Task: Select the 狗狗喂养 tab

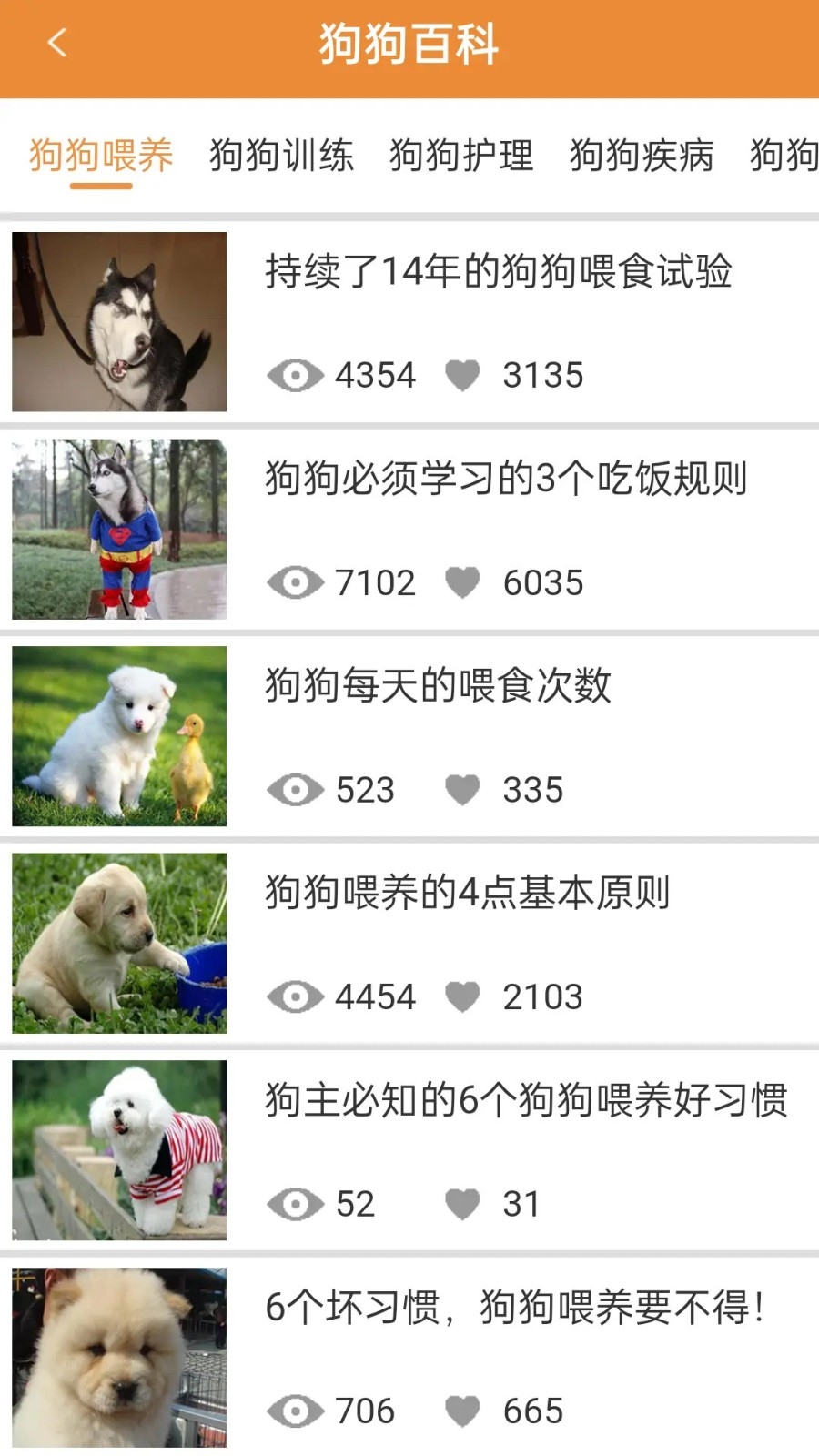Action: [101, 156]
